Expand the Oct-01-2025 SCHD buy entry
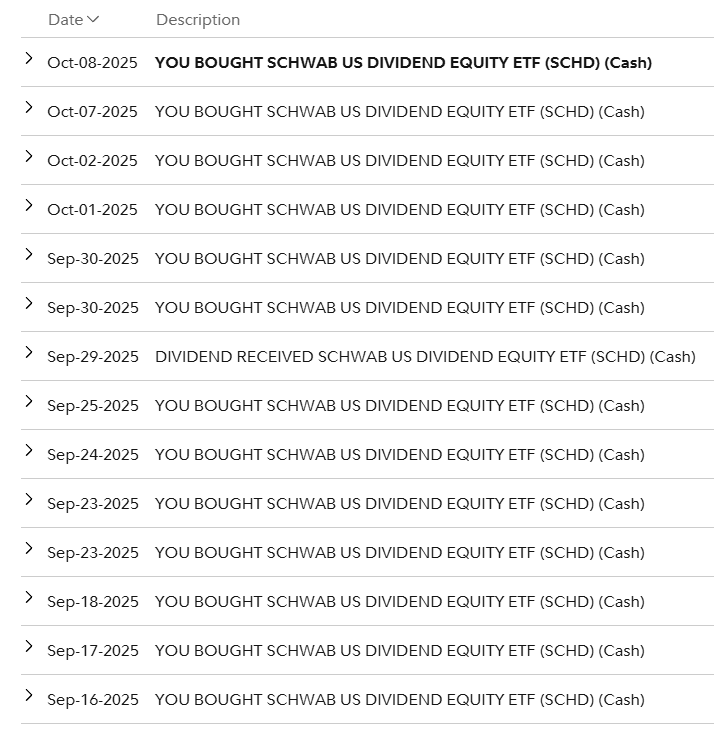This screenshot has width=714, height=729. coord(29,205)
